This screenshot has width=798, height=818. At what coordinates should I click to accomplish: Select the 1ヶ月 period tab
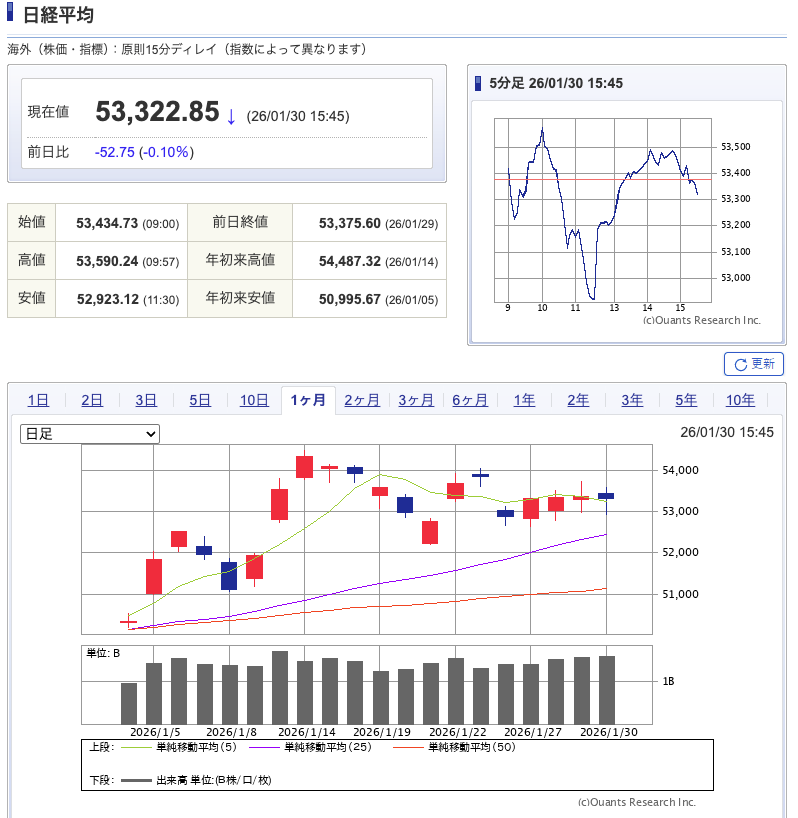[x=308, y=400]
